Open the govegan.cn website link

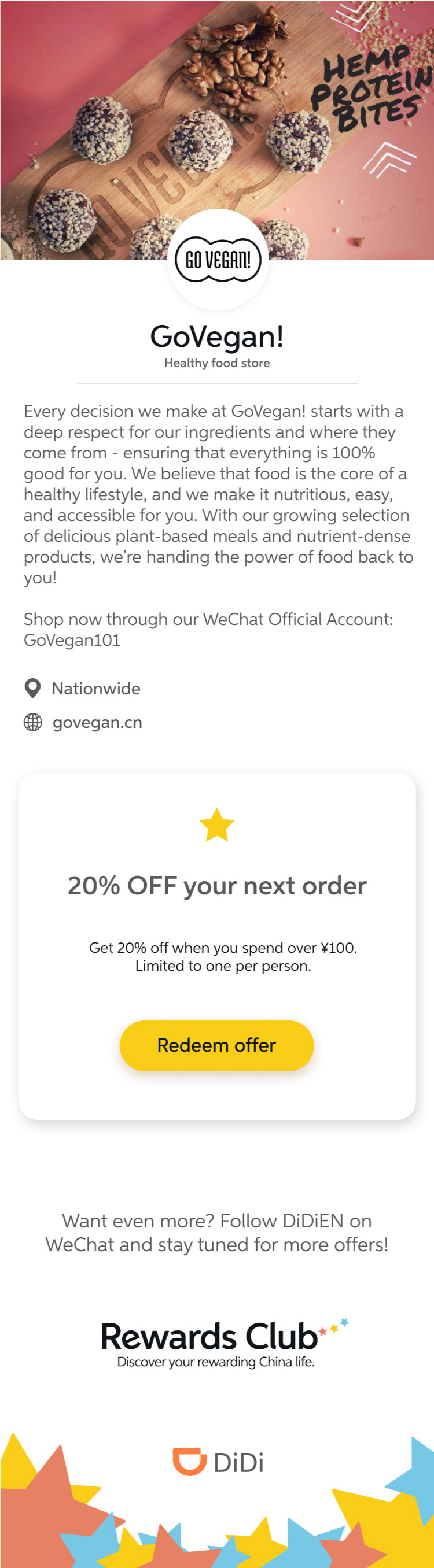click(97, 723)
